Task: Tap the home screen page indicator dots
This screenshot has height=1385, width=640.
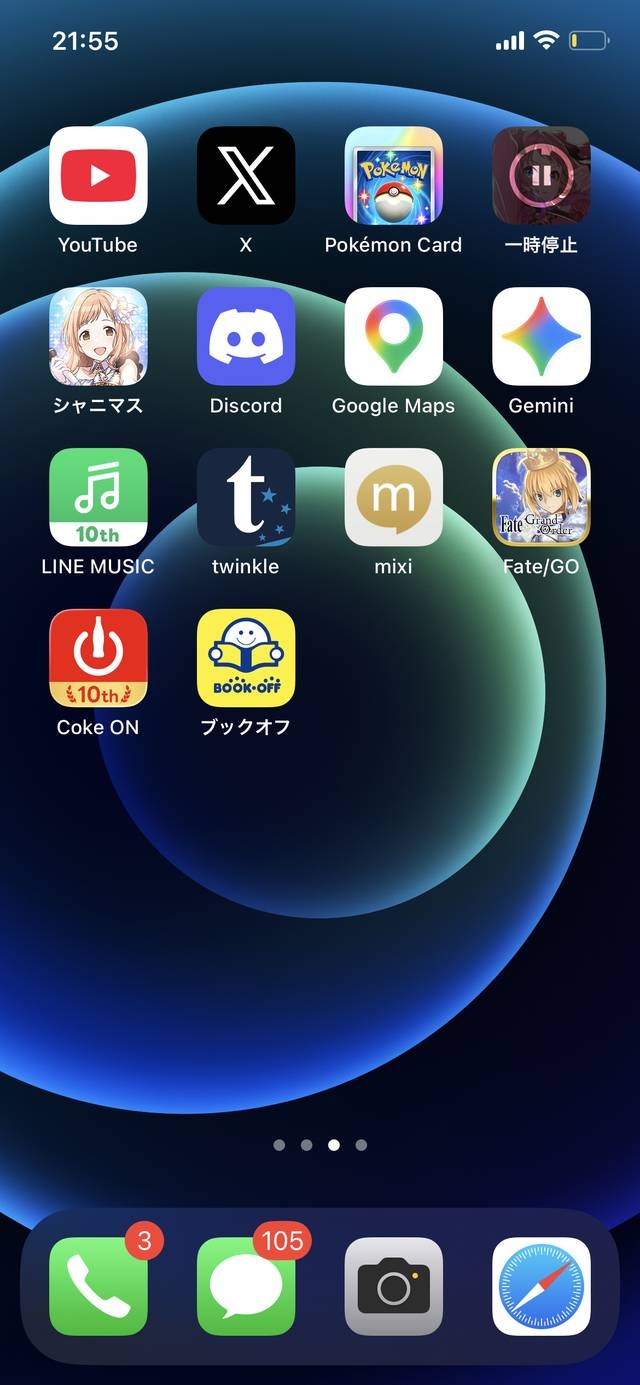Action: (320, 1145)
